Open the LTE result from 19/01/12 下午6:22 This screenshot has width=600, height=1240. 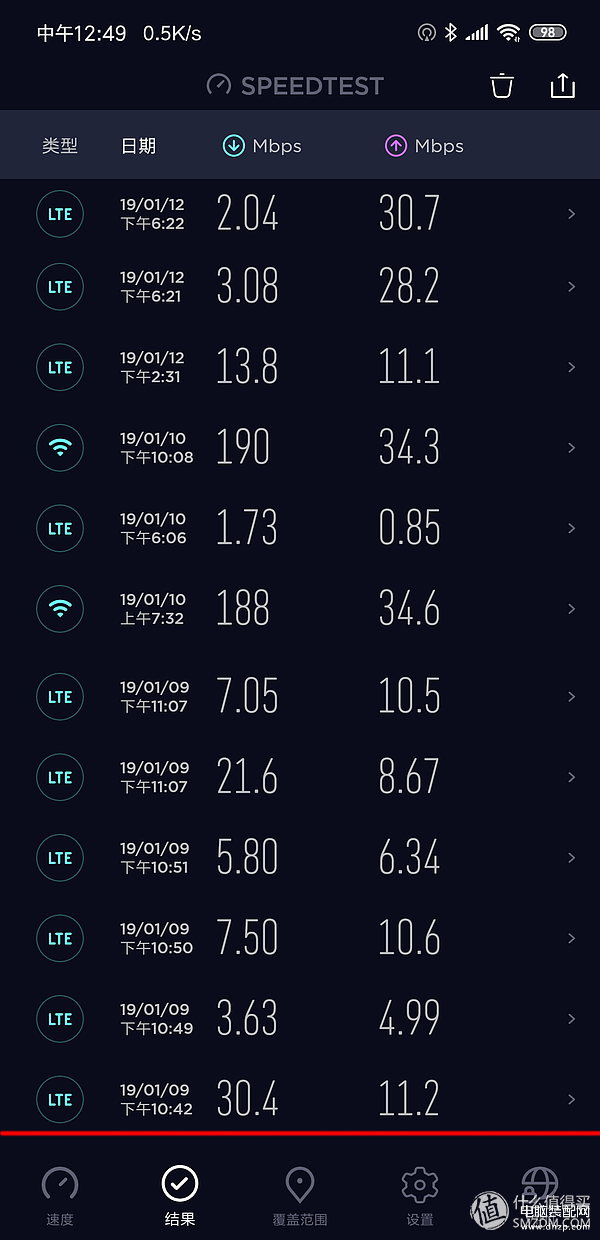(300, 214)
